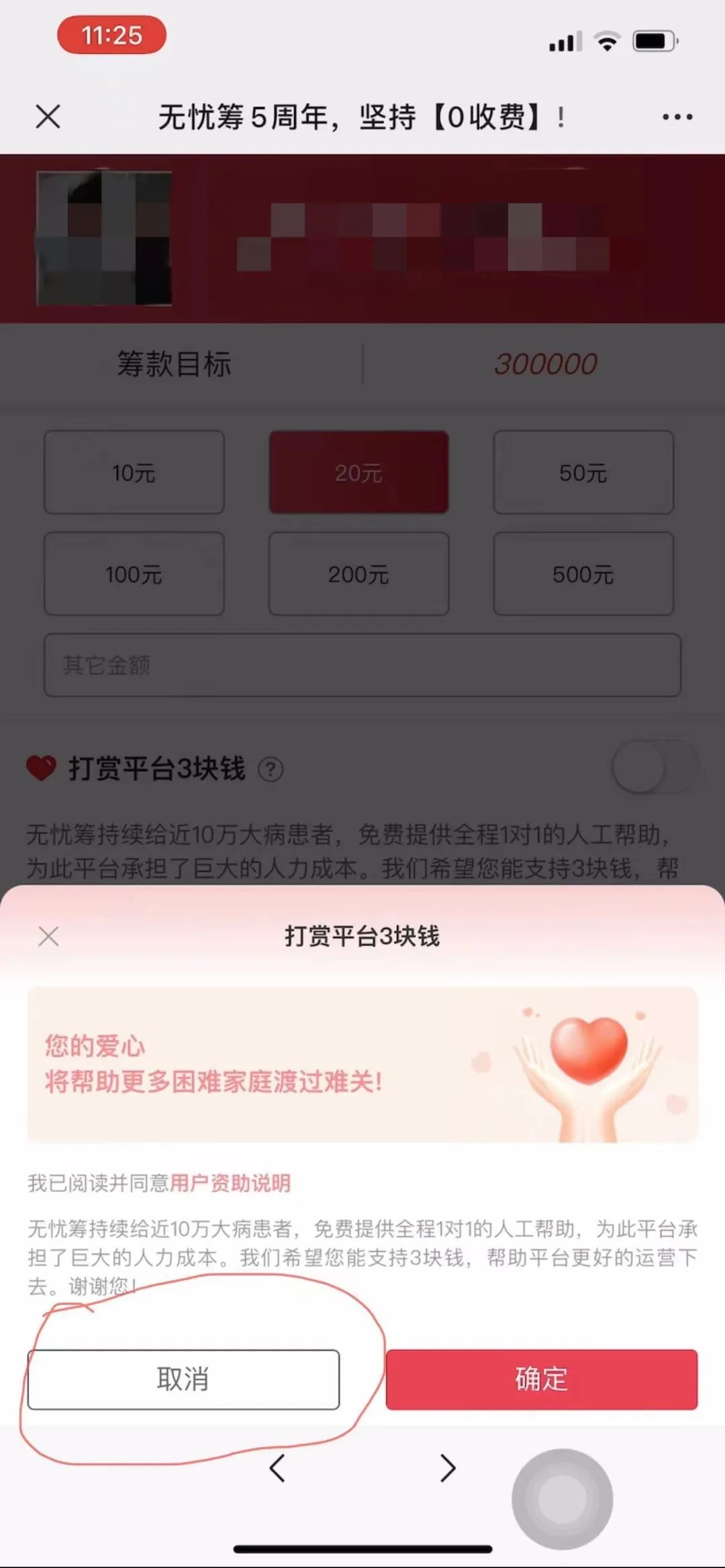
Task: Go back with the browser back arrow
Action: tap(277, 1467)
